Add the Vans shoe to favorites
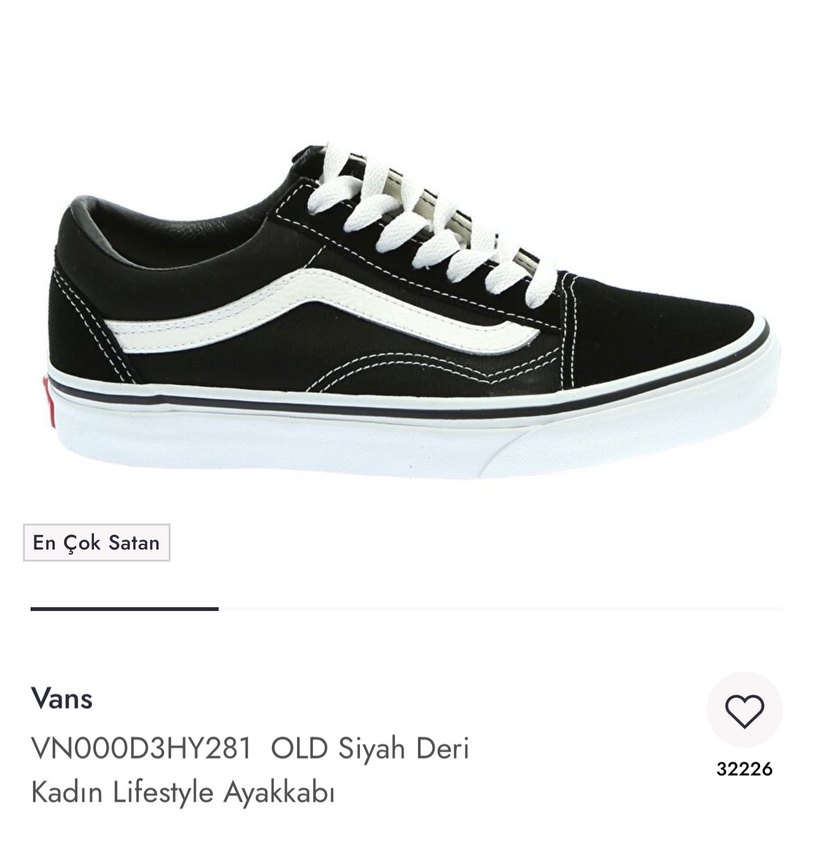This screenshot has width=813, height=844. click(744, 711)
